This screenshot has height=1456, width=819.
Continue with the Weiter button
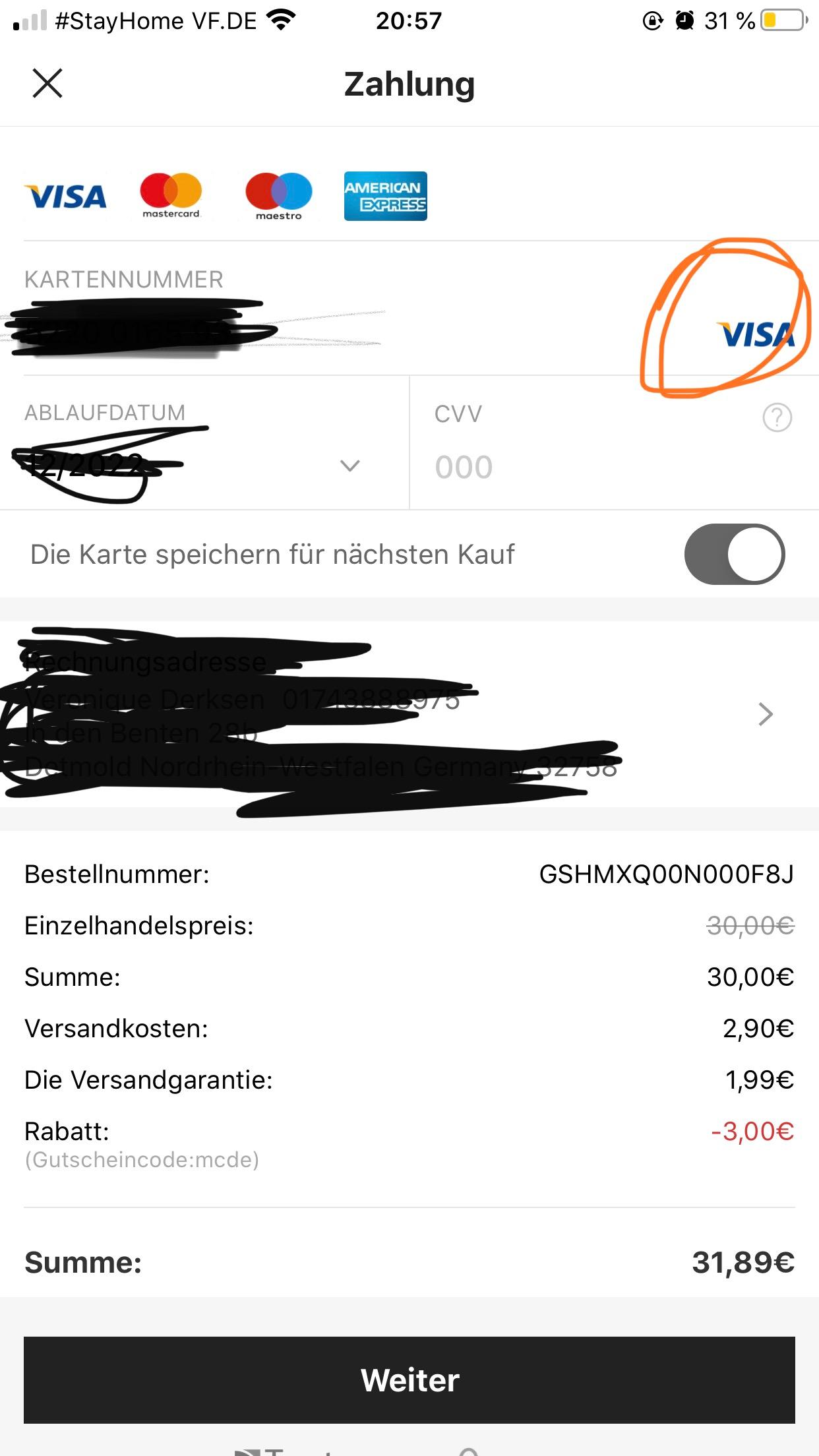pyautogui.click(x=409, y=1380)
